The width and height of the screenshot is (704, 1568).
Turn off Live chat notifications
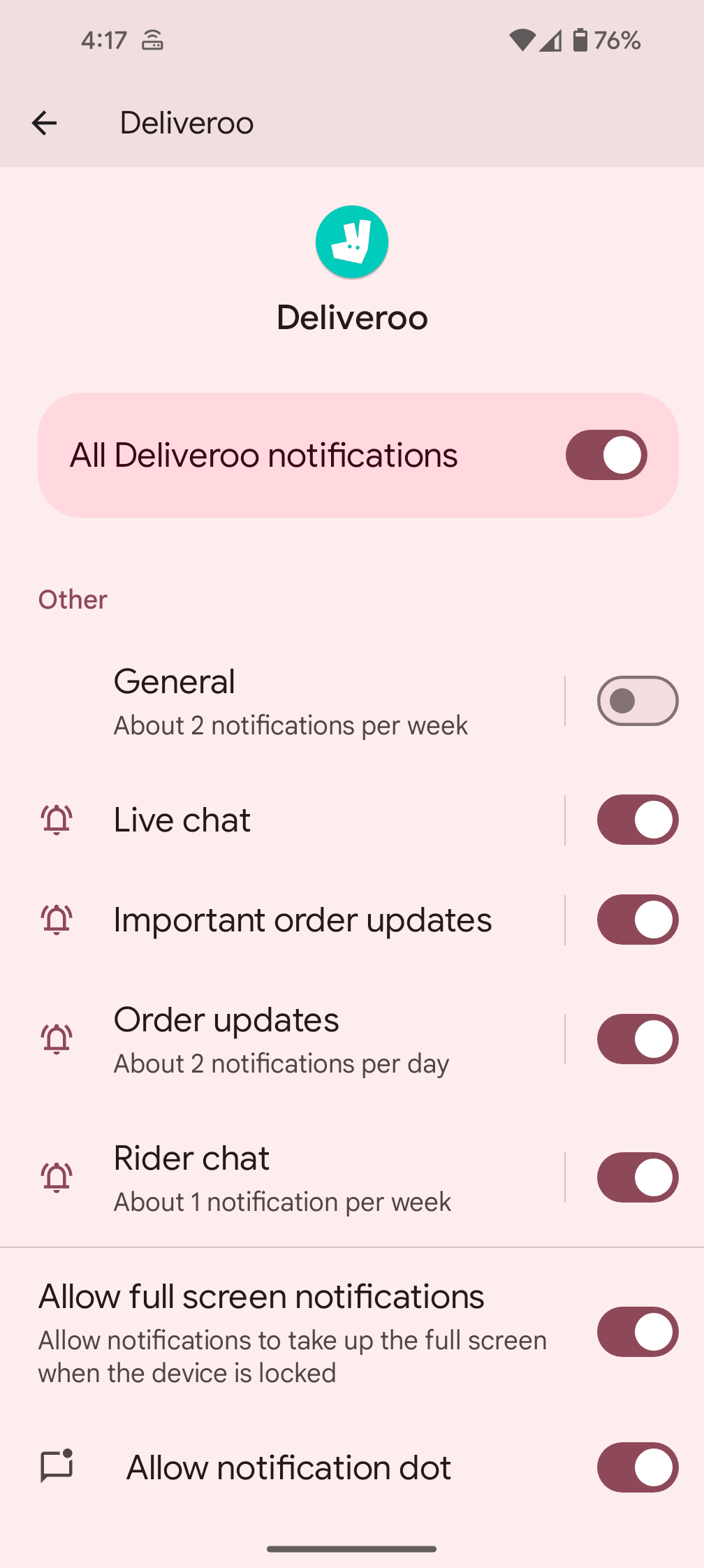pyautogui.click(x=636, y=820)
